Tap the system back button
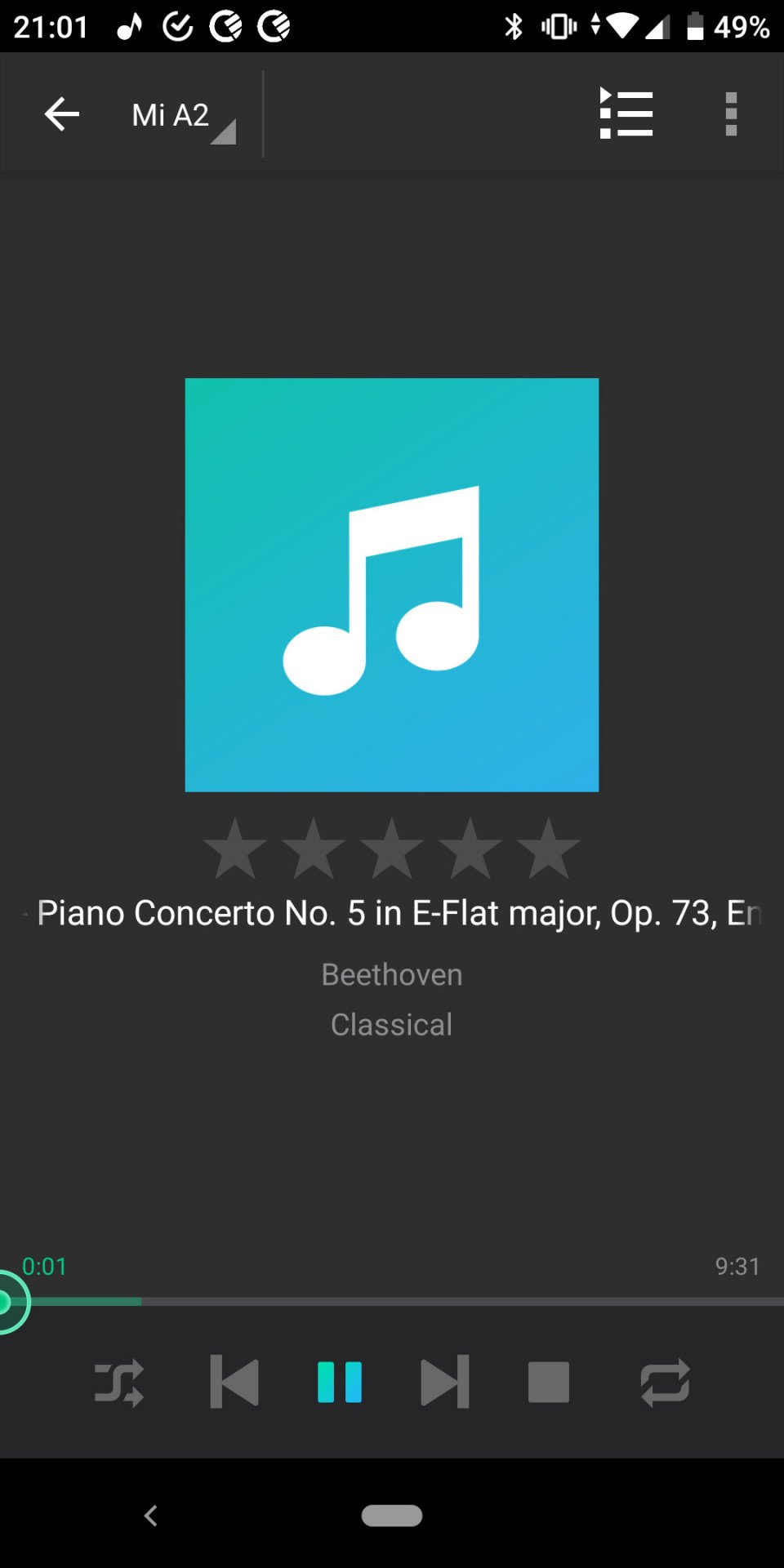784x1568 pixels. 150,1516
